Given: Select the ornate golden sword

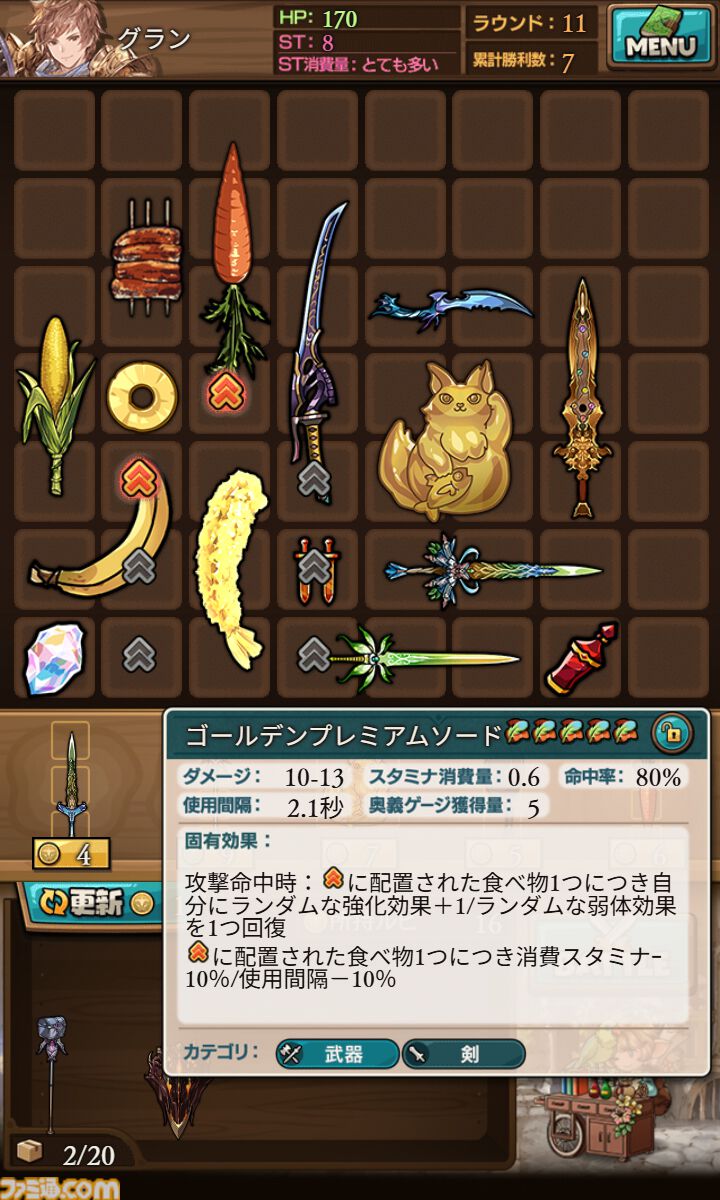Looking at the screenshot, I should [582, 400].
